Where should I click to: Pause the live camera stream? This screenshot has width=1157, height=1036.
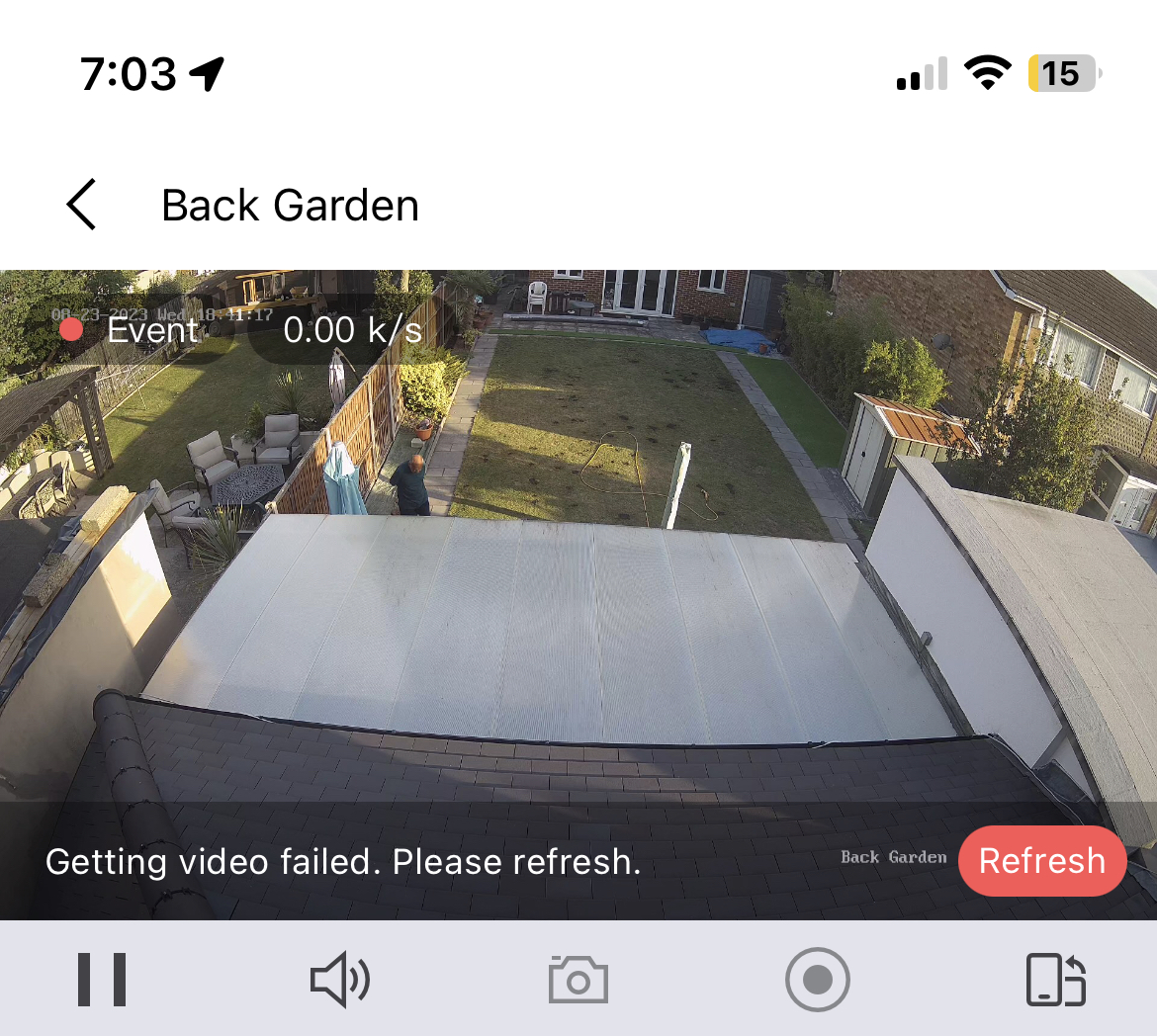click(x=102, y=980)
